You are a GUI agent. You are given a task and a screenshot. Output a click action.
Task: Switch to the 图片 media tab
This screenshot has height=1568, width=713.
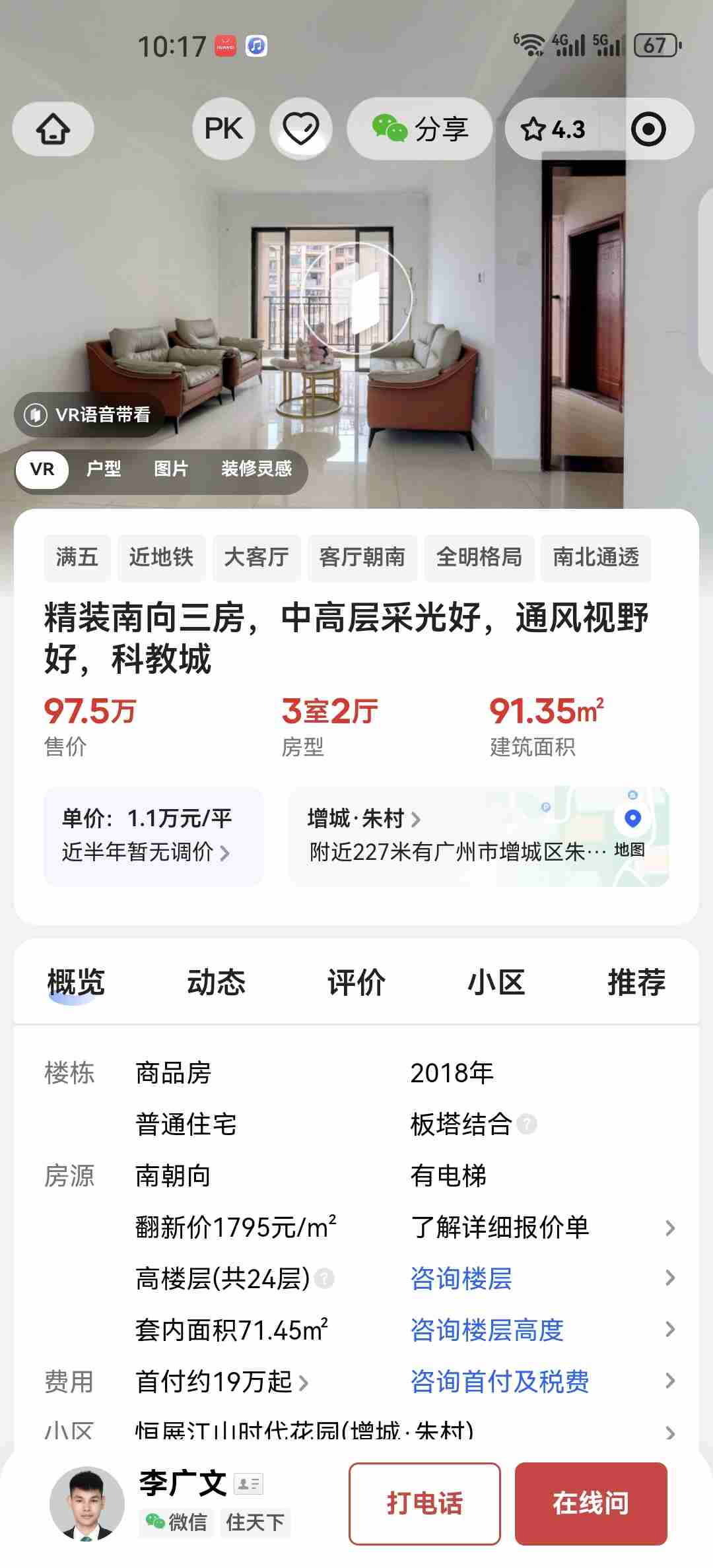171,469
